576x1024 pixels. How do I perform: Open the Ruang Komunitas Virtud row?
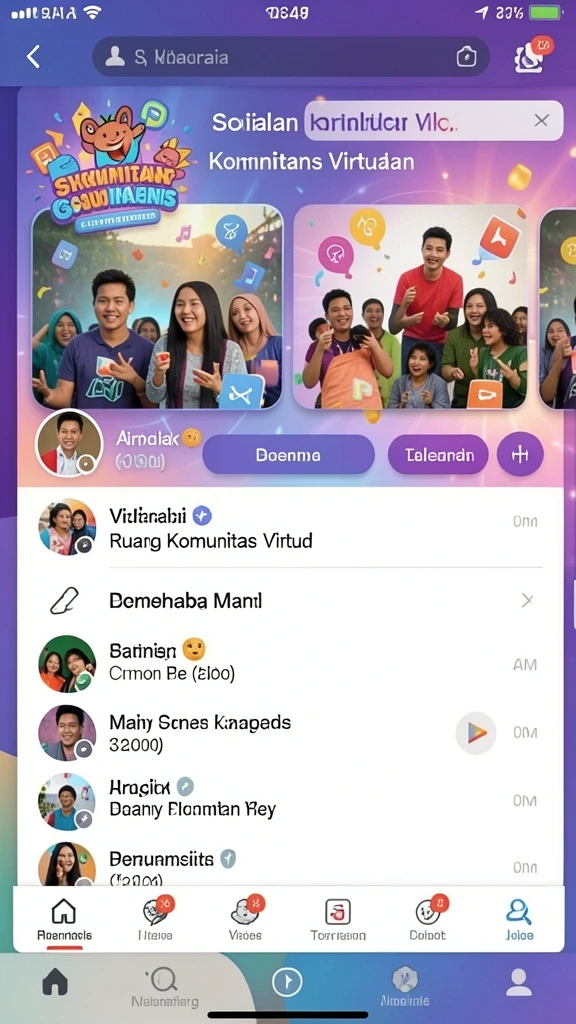291,528
